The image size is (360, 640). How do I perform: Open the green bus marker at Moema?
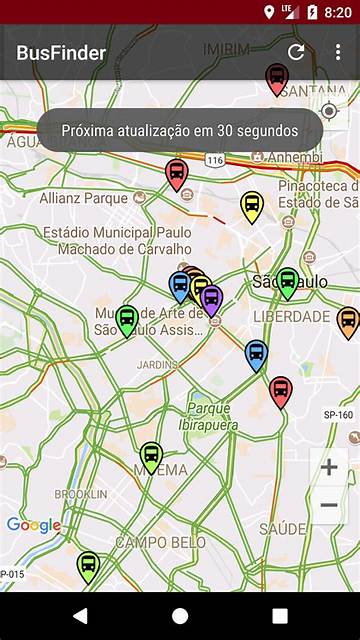[x=151, y=458]
